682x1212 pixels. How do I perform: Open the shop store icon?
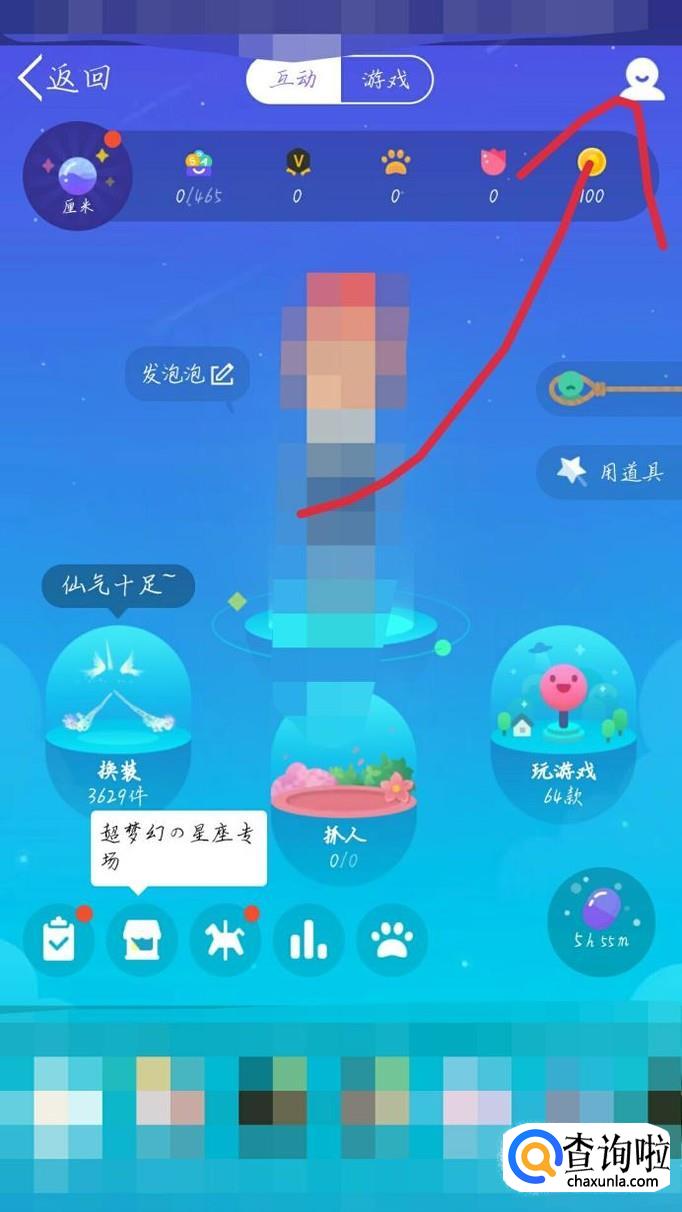point(142,940)
